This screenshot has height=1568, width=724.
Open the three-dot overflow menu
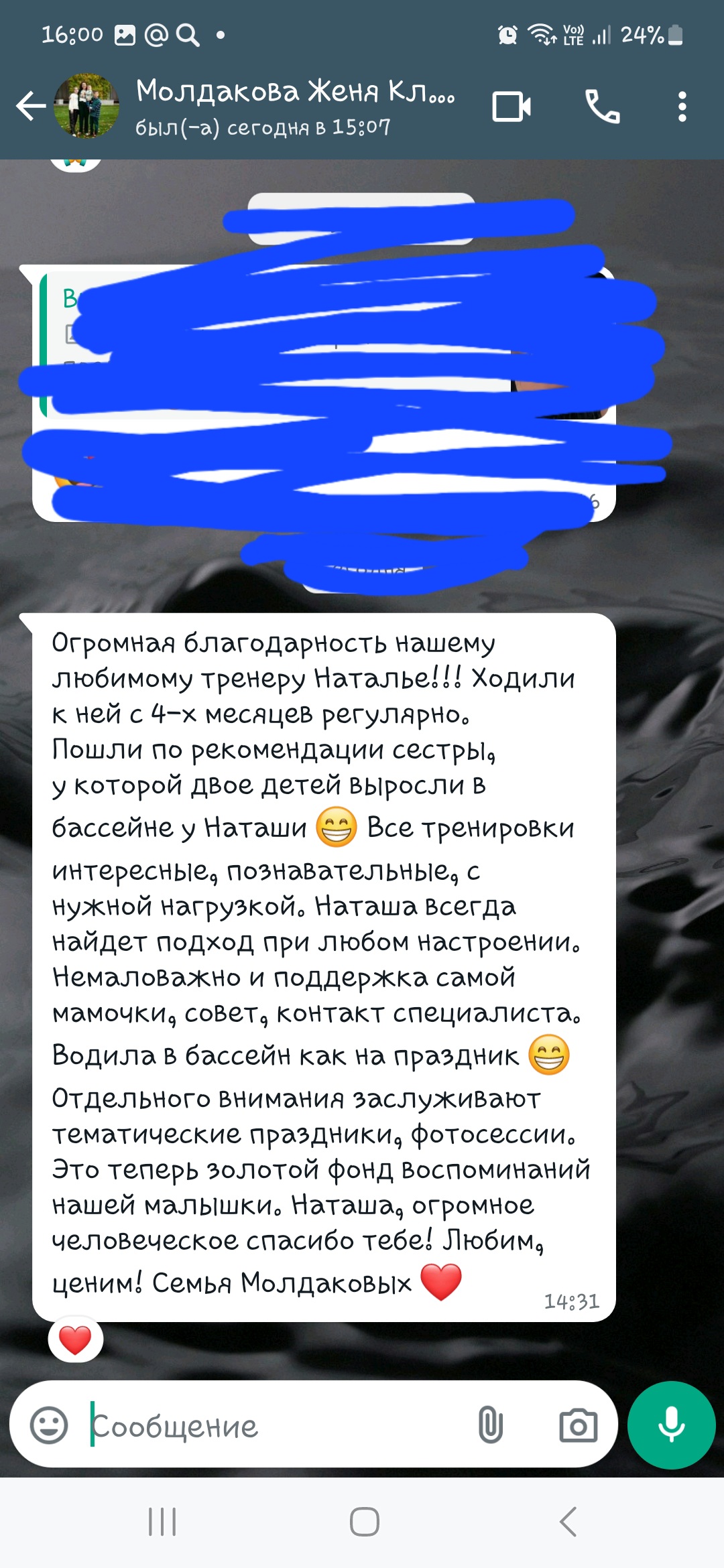[x=682, y=107]
